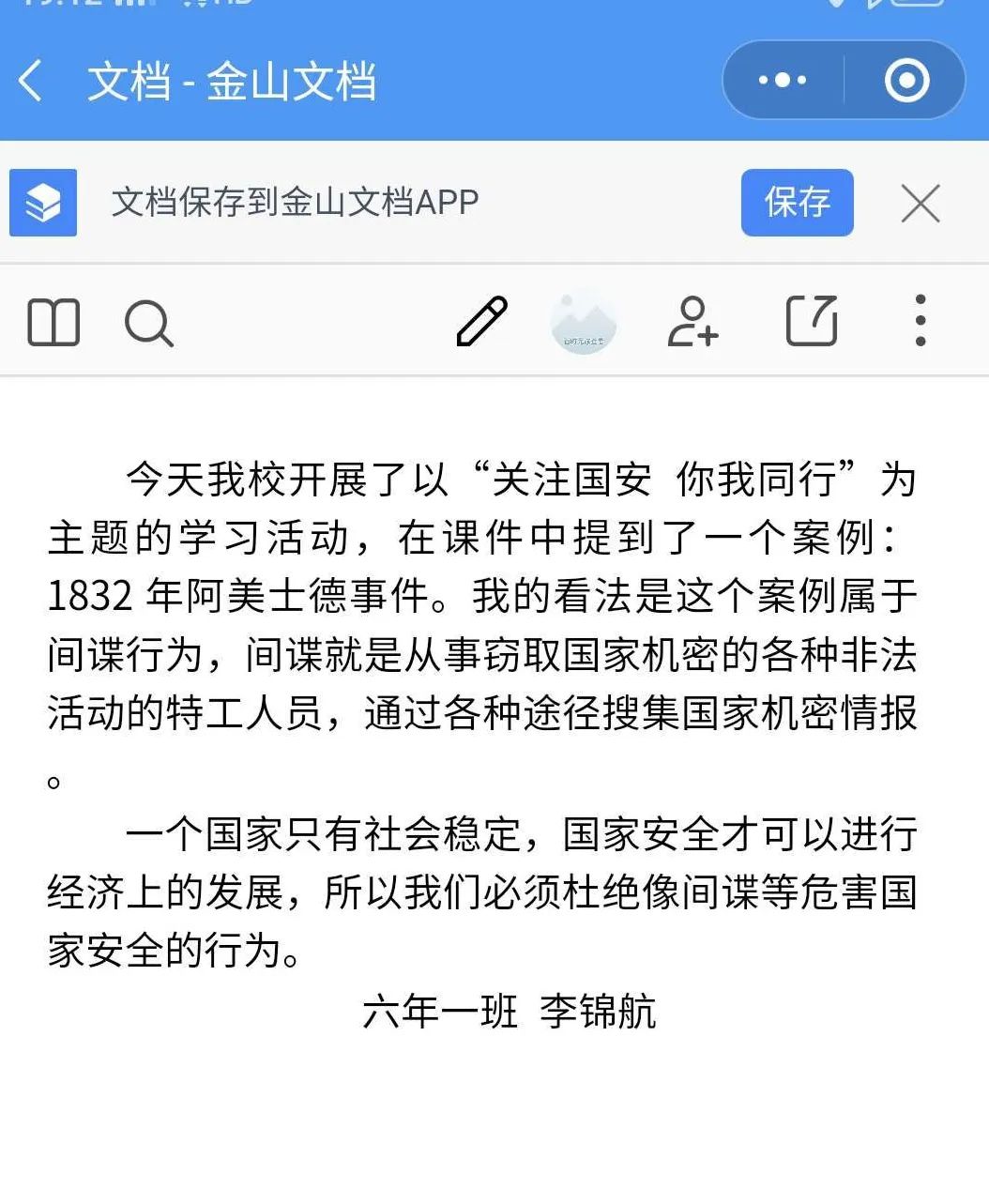This screenshot has height=1204, width=989.
Task: Share the document via the export icon
Action: tap(811, 321)
